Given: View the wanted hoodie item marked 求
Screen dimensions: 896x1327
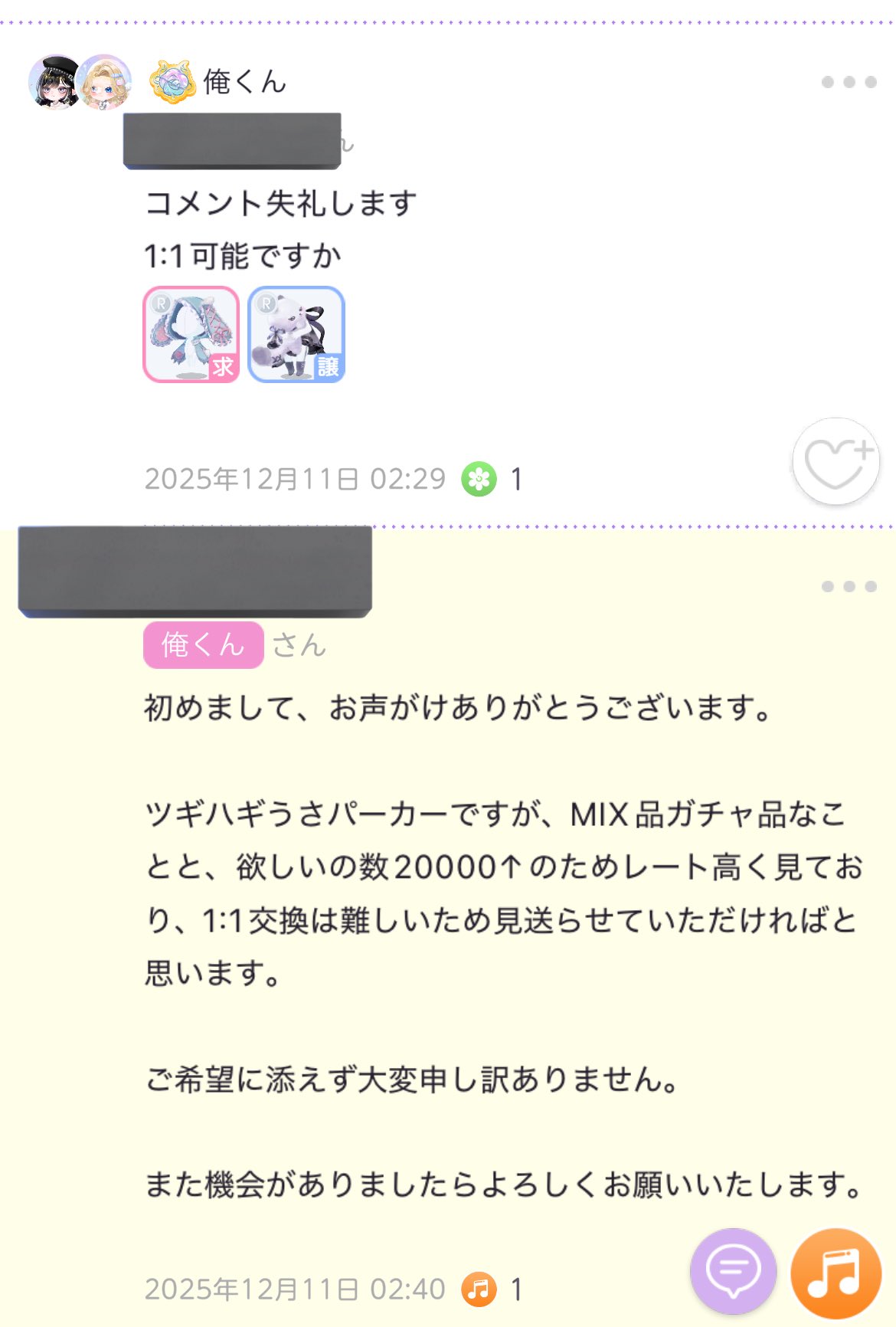Looking at the screenshot, I should [191, 335].
